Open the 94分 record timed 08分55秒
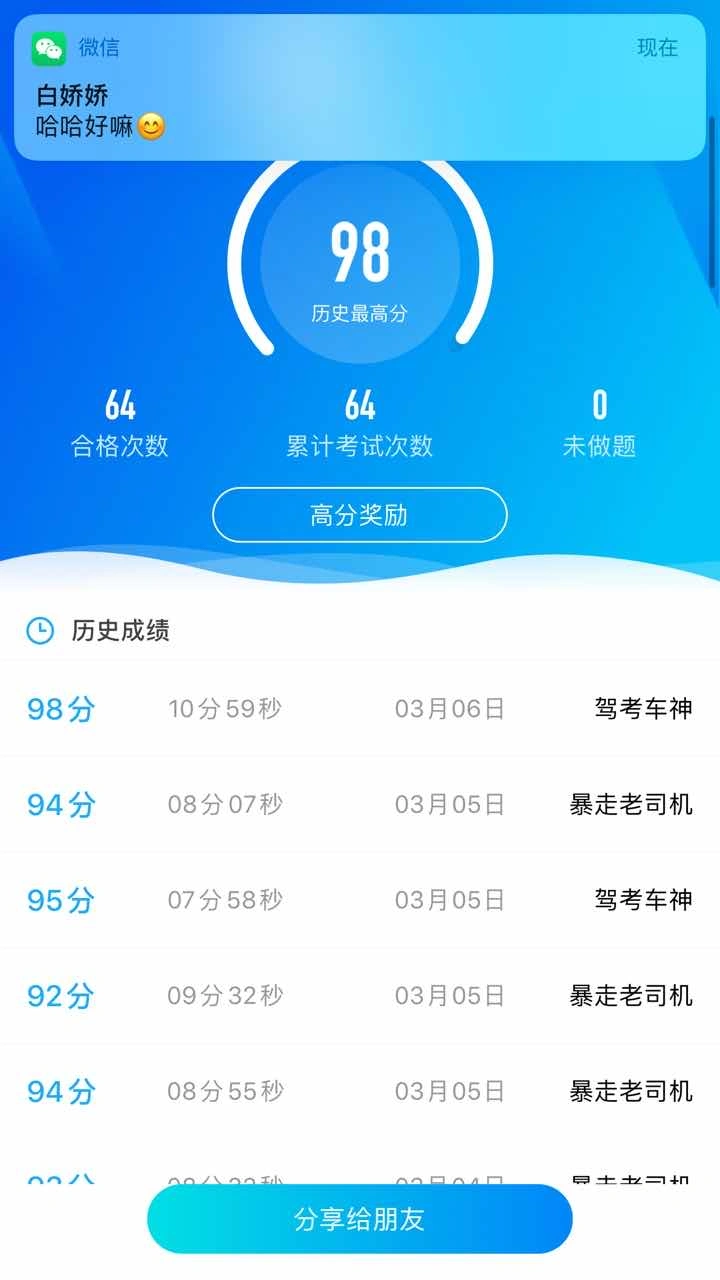 coord(360,1091)
